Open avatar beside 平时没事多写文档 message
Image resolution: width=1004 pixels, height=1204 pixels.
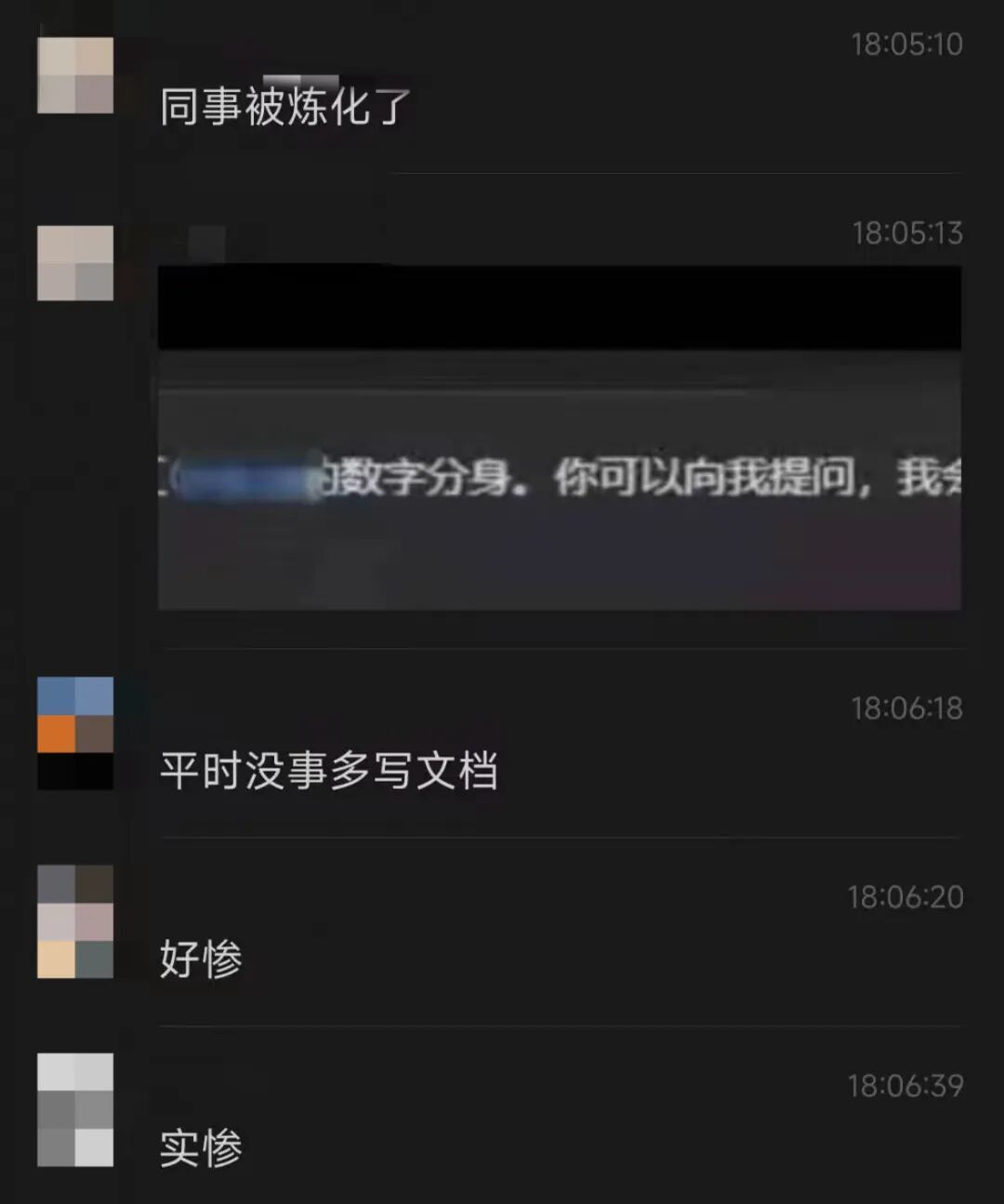75,733
